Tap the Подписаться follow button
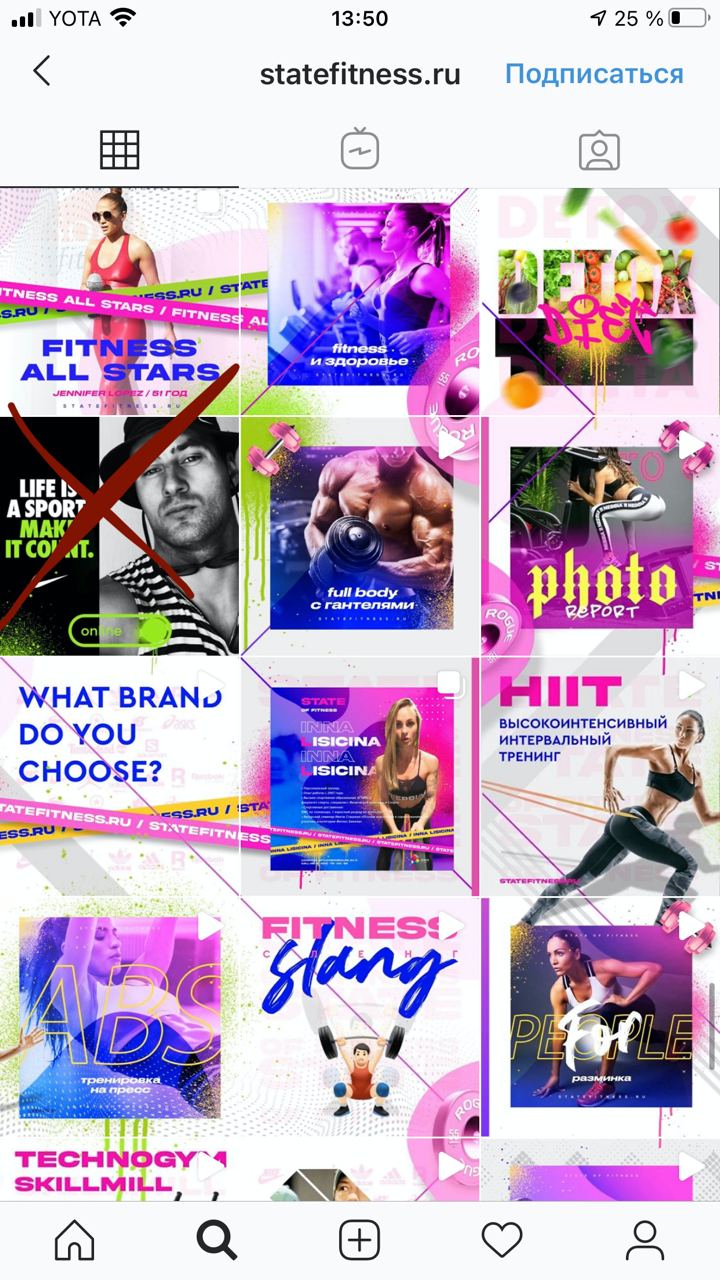Image resolution: width=720 pixels, height=1280 pixels. coord(594,74)
